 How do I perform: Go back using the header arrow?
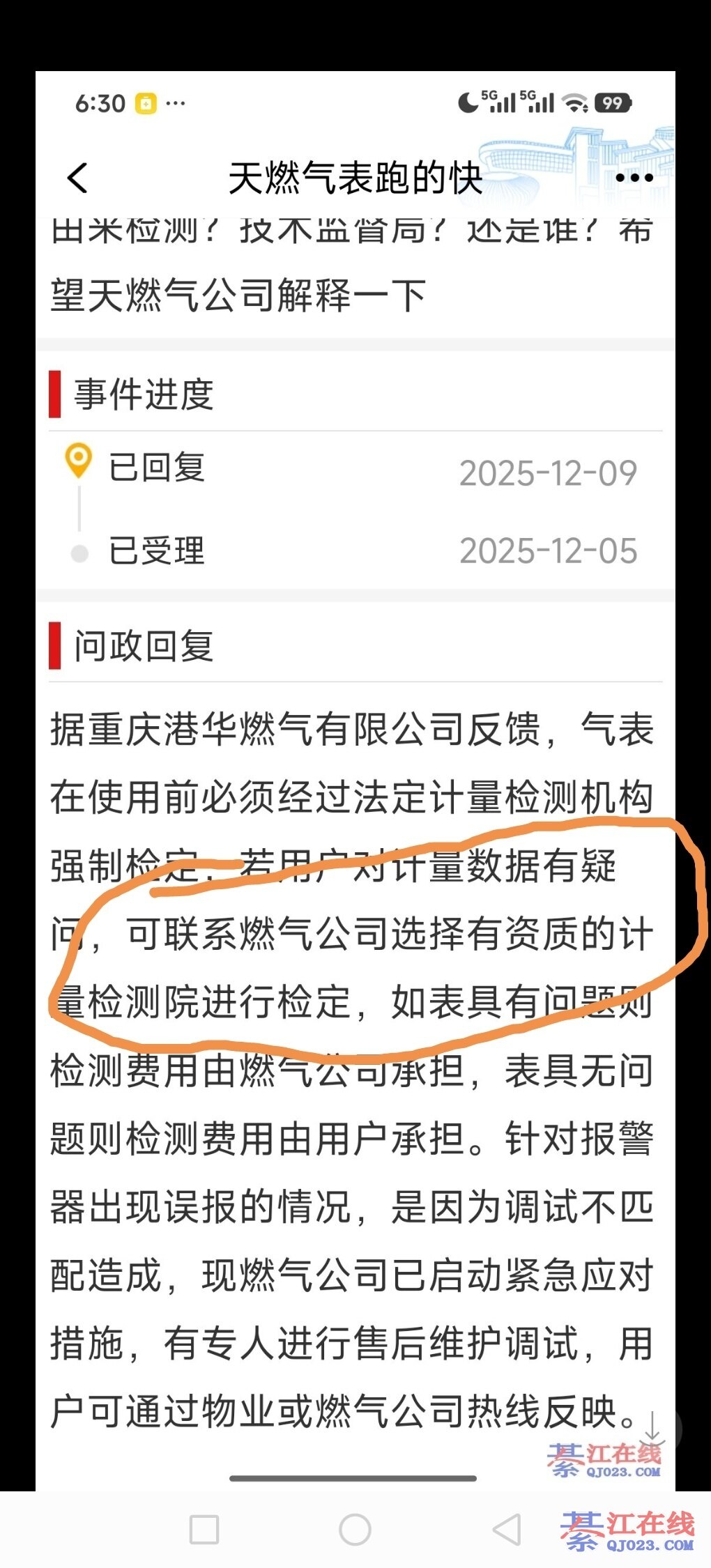click(77, 178)
